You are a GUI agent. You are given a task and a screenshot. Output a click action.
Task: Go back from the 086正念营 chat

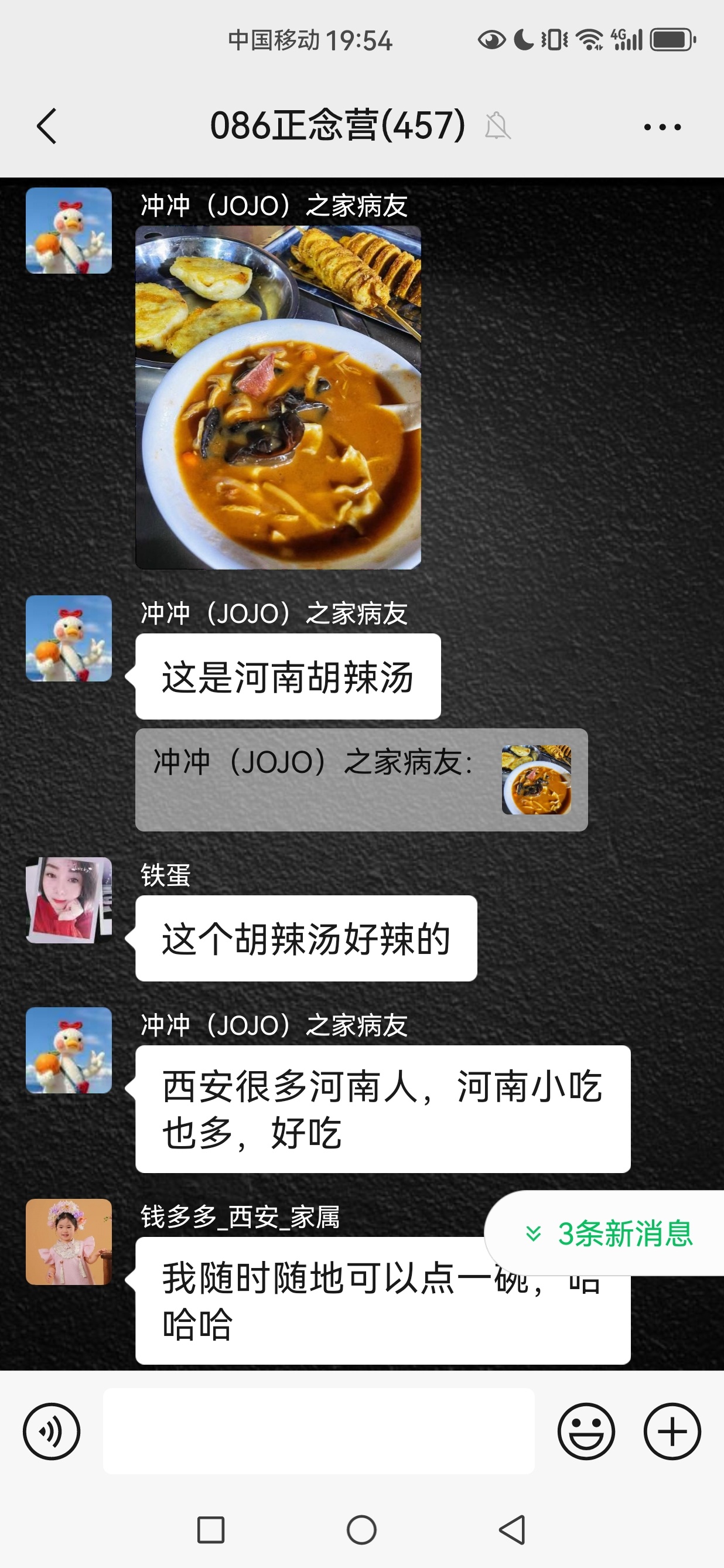coord(47,127)
